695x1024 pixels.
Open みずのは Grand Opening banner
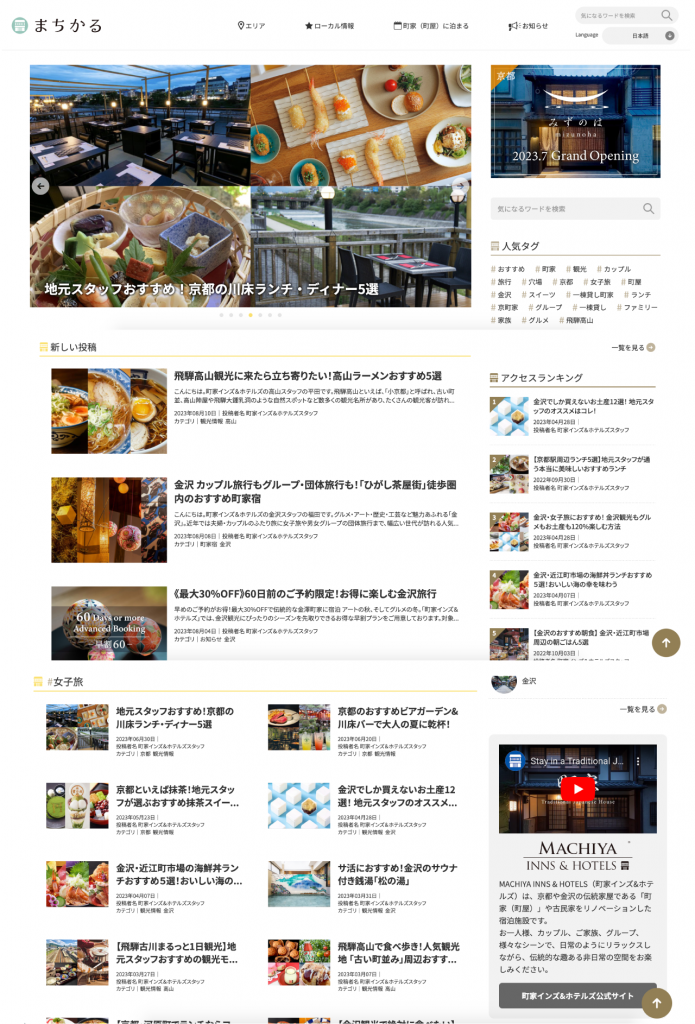point(575,121)
